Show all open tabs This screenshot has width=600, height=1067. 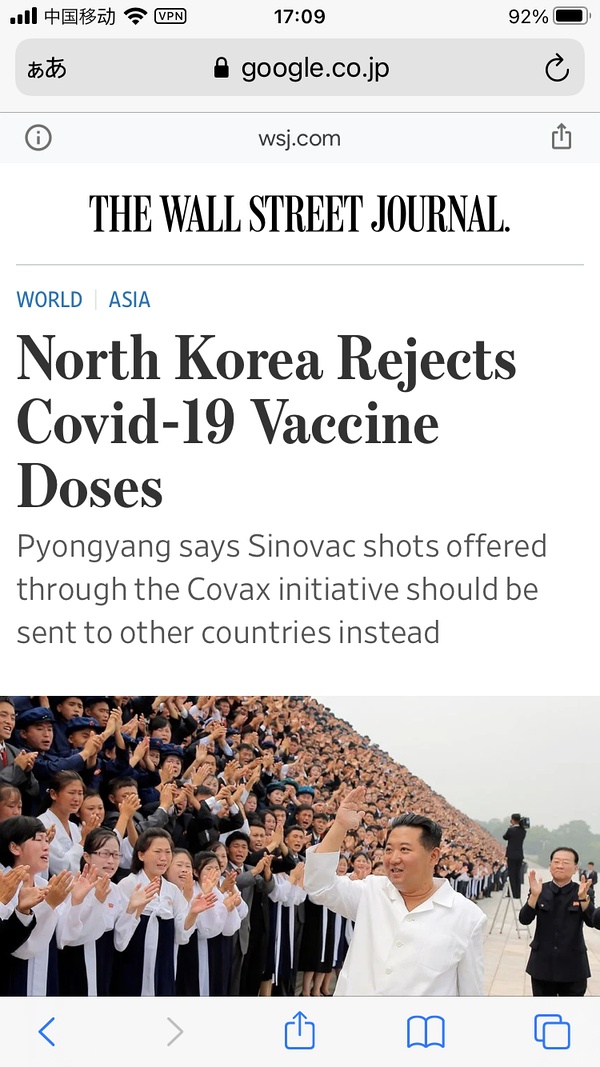point(551,1031)
